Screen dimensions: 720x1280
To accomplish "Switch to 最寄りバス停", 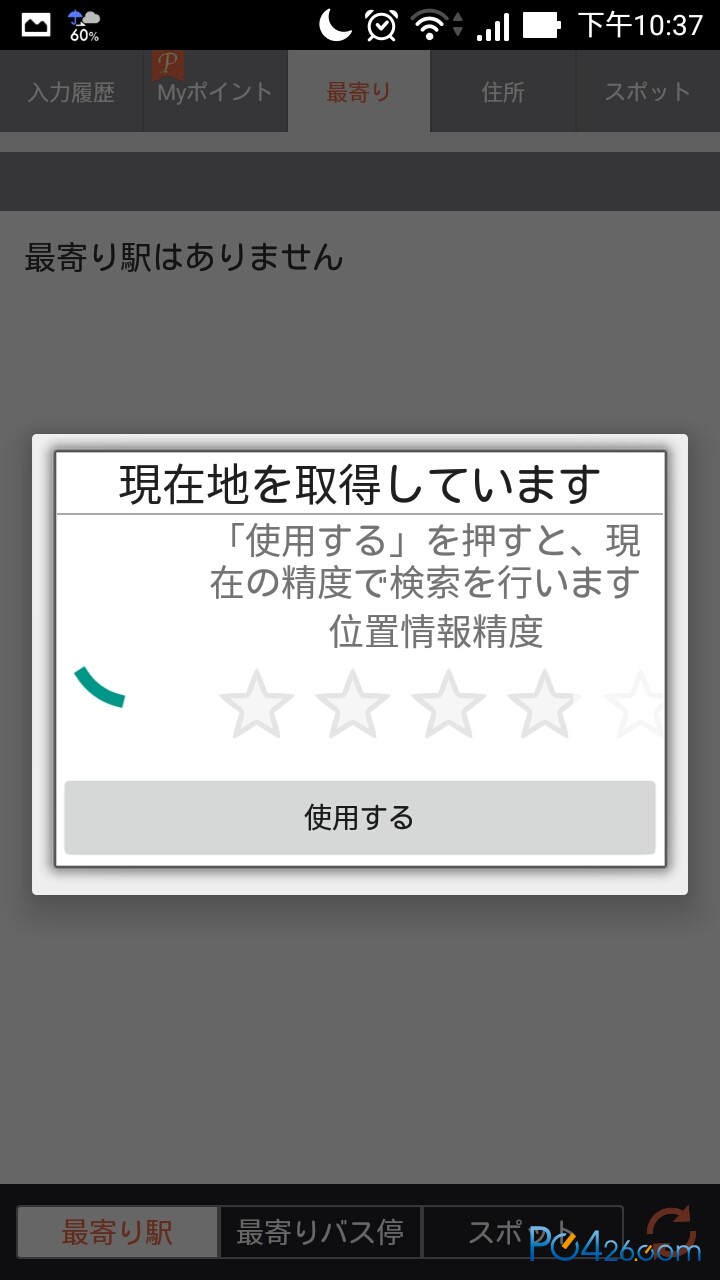I will [320, 1232].
